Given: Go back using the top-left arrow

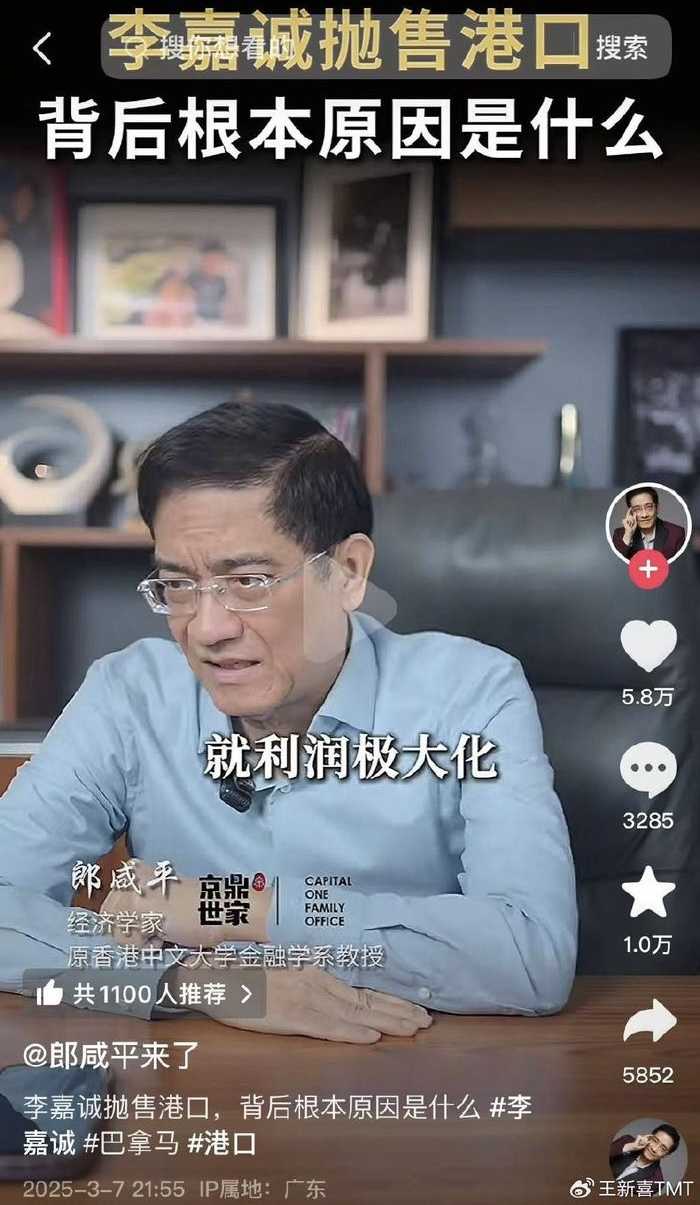Looking at the screenshot, I should [42, 47].
